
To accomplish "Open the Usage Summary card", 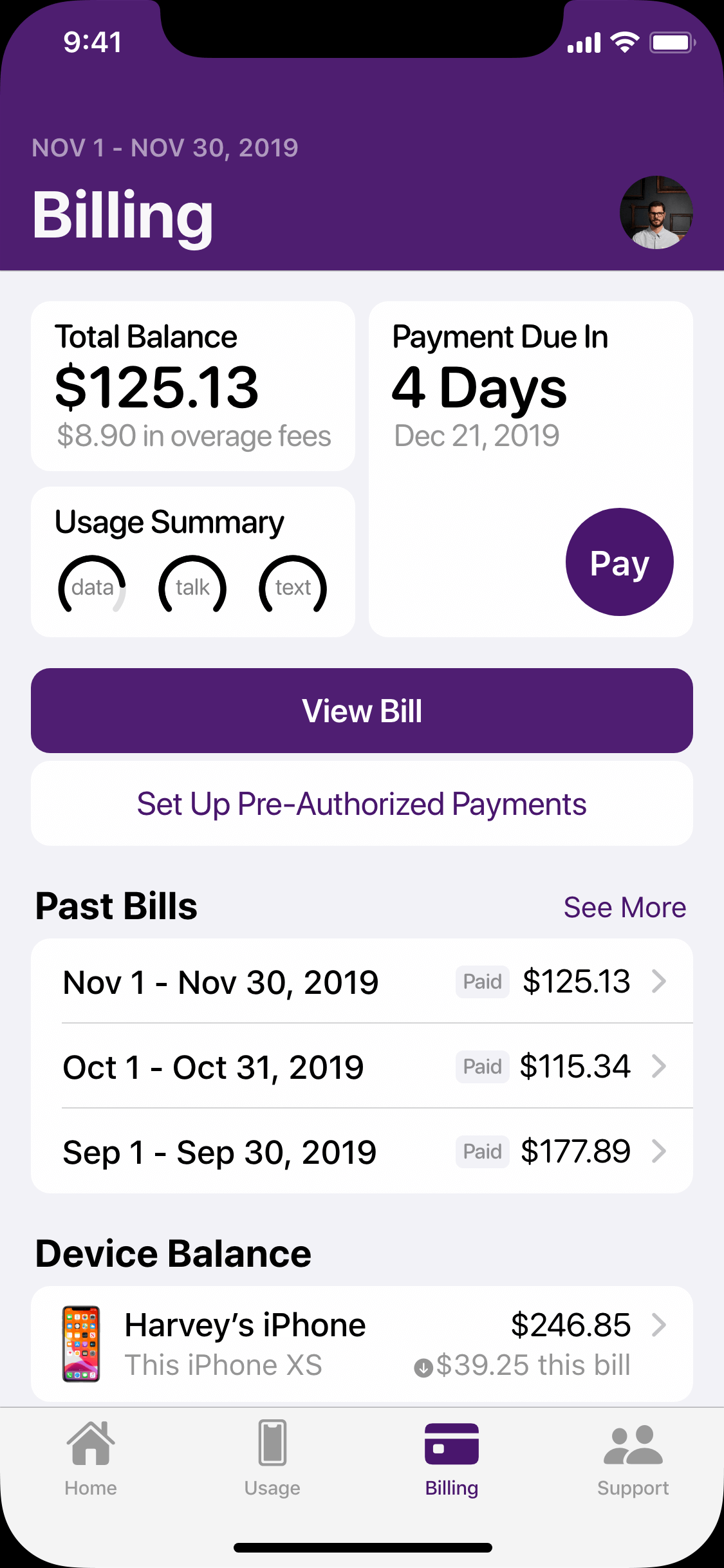I will coord(193,562).
